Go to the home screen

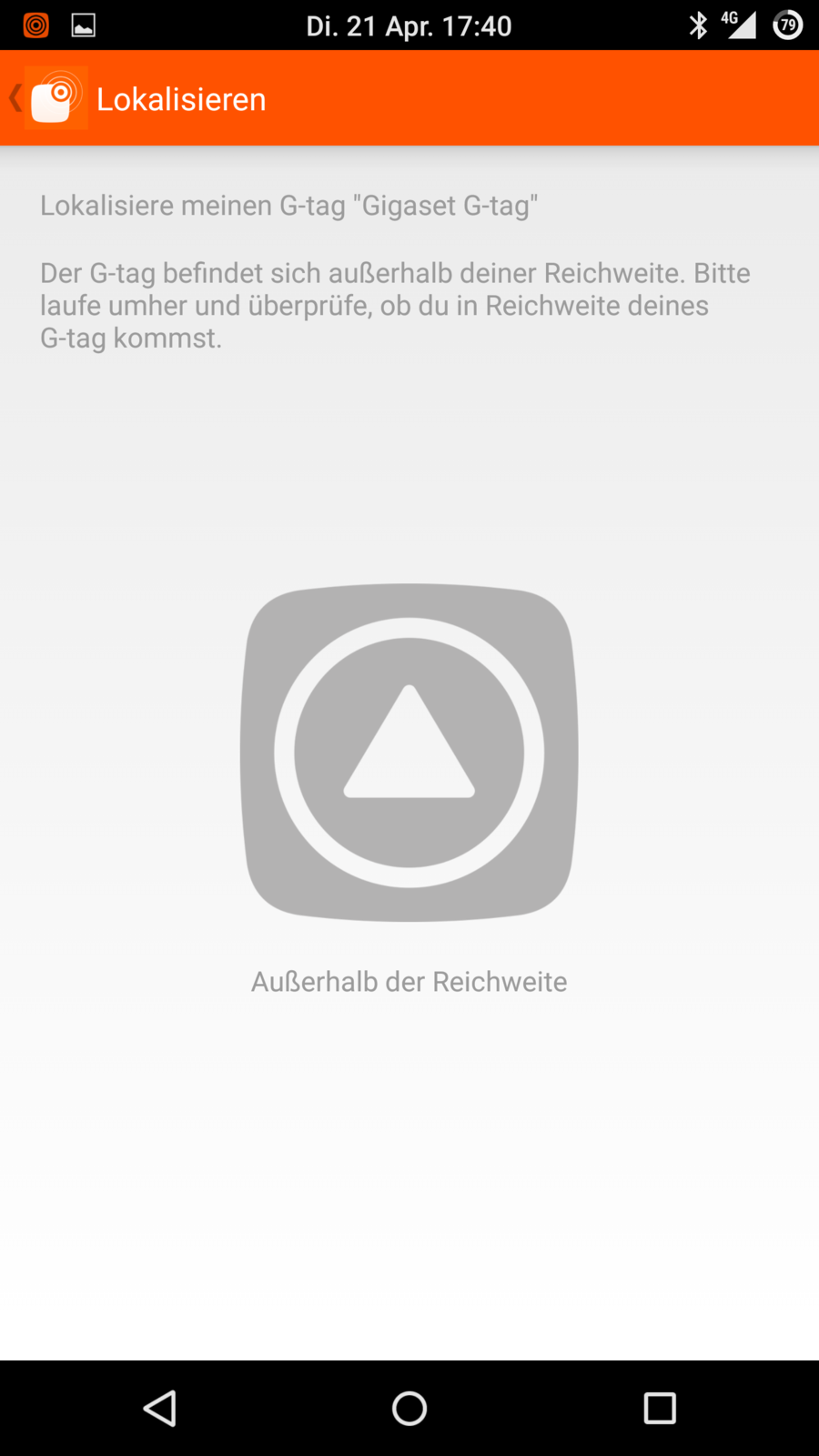409,1408
